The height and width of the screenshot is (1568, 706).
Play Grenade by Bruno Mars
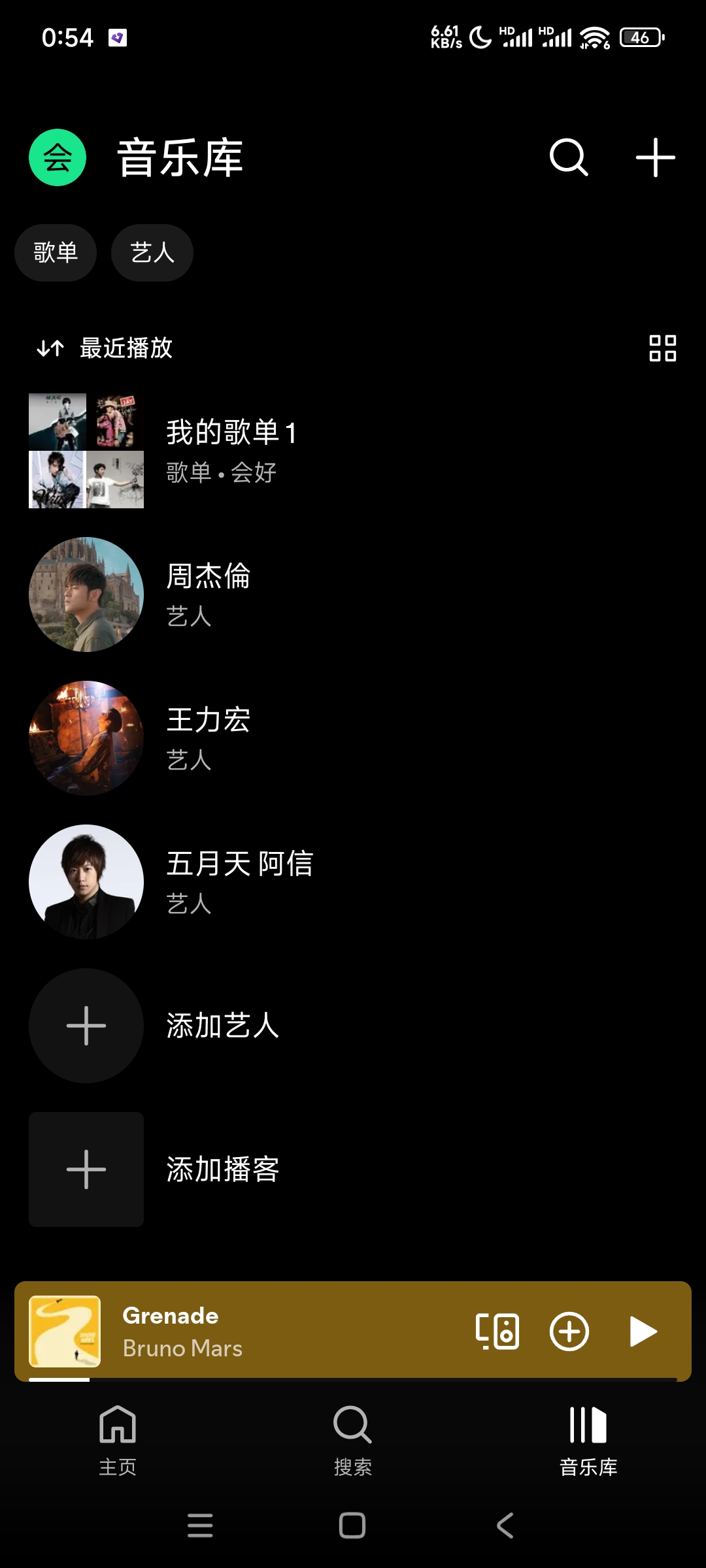click(x=643, y=1331)
